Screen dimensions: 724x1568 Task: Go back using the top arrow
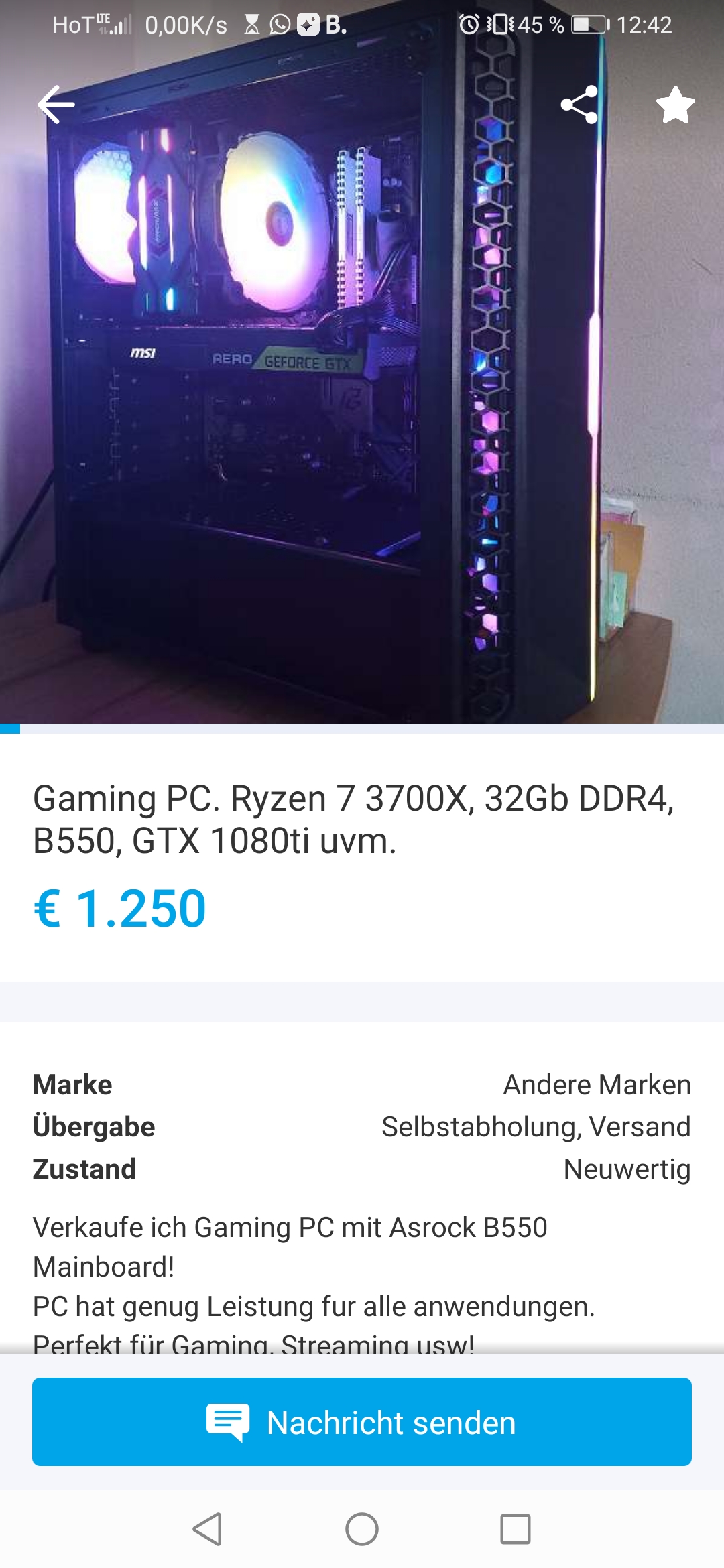click(56, 105)
